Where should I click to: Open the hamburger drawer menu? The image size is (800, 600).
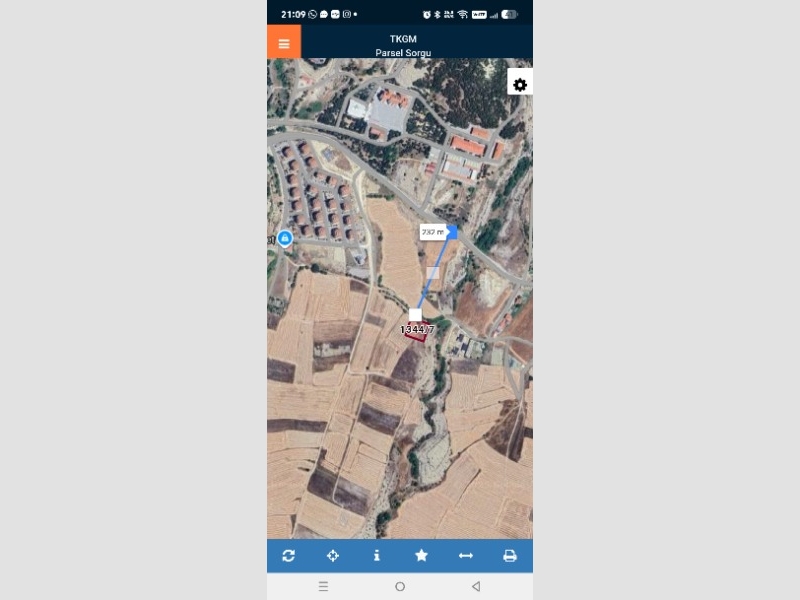click(284, 43)
